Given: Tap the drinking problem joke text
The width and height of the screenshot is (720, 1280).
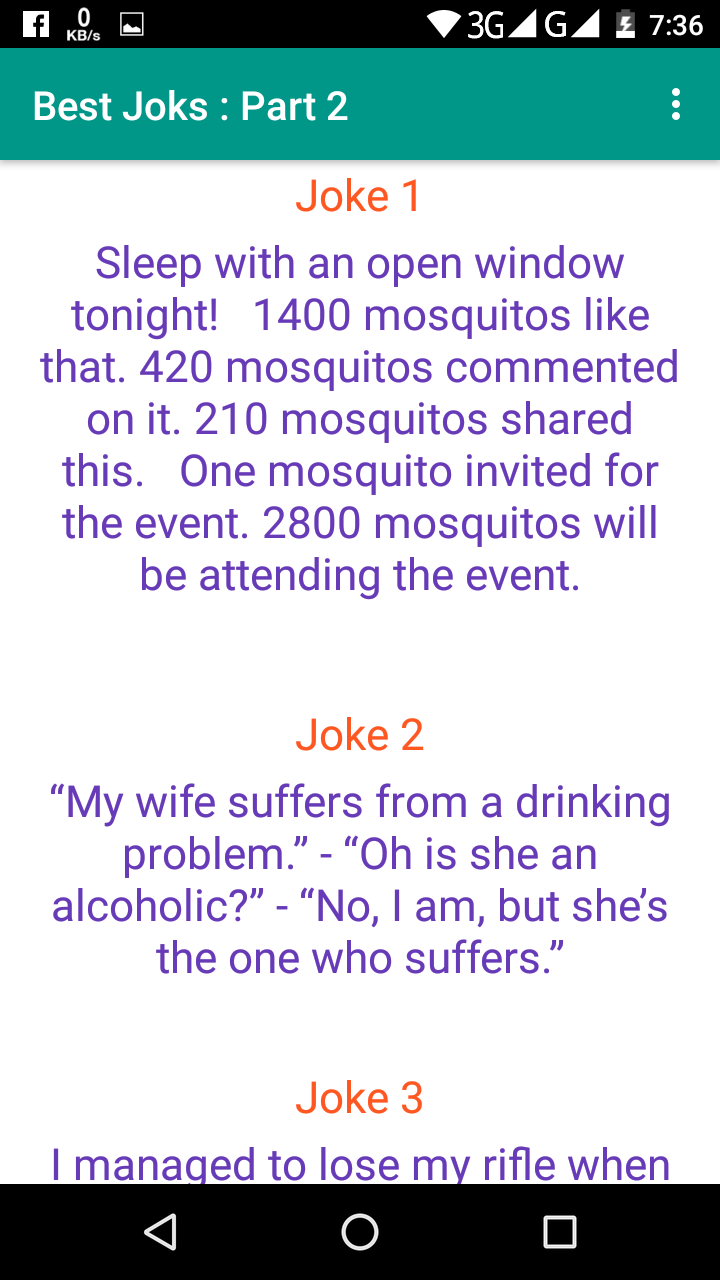Looking at the screenshot, I should pos(358,880).
